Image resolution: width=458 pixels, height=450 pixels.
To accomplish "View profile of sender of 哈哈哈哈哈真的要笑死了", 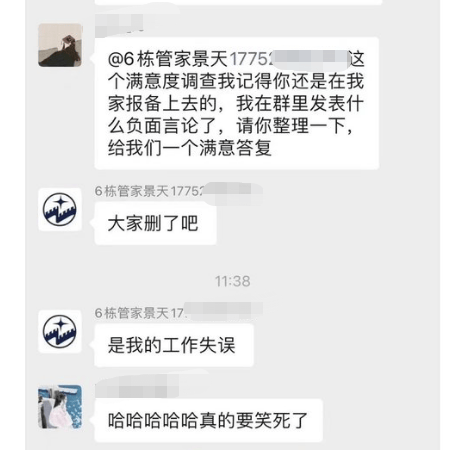I will (x=60, y=407).
